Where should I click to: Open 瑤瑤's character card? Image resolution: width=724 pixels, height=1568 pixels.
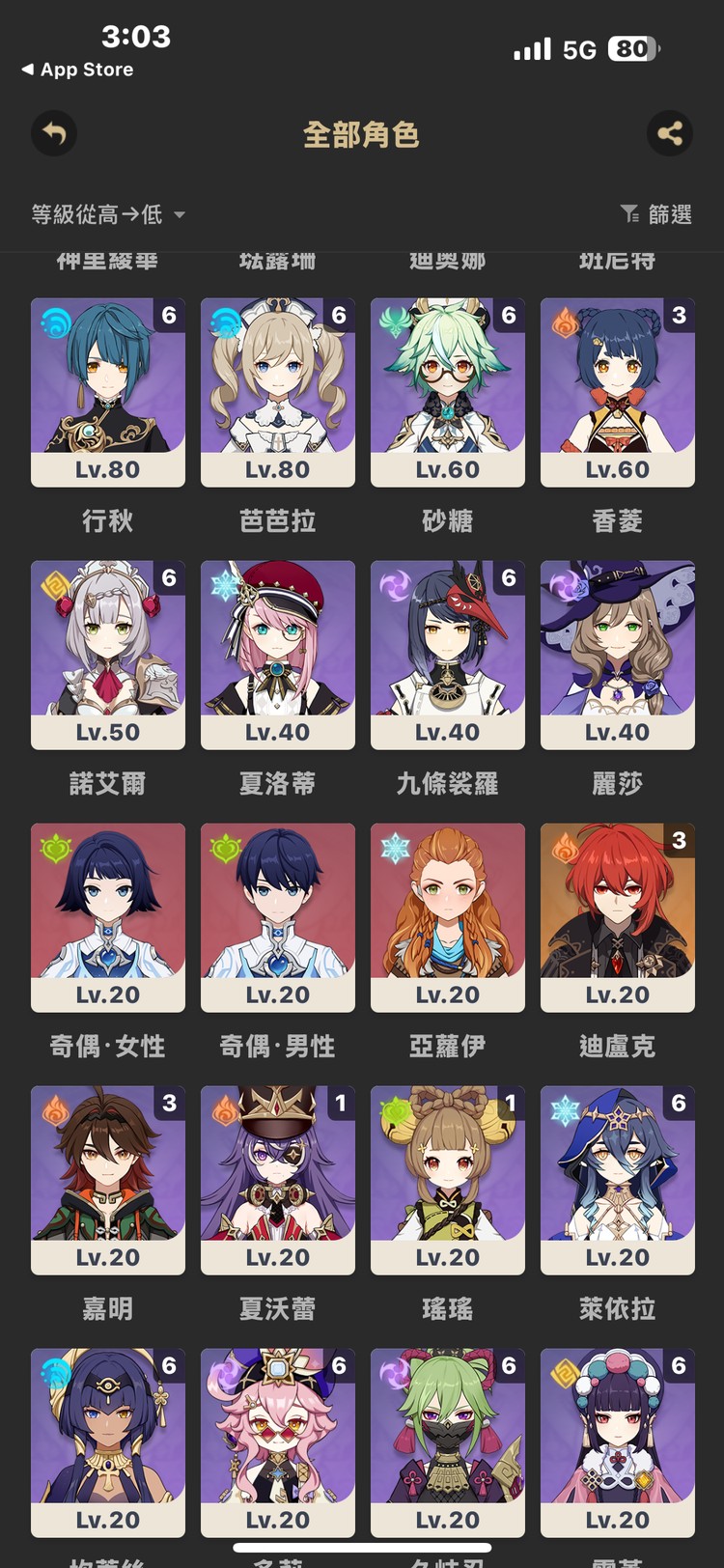447,1180
